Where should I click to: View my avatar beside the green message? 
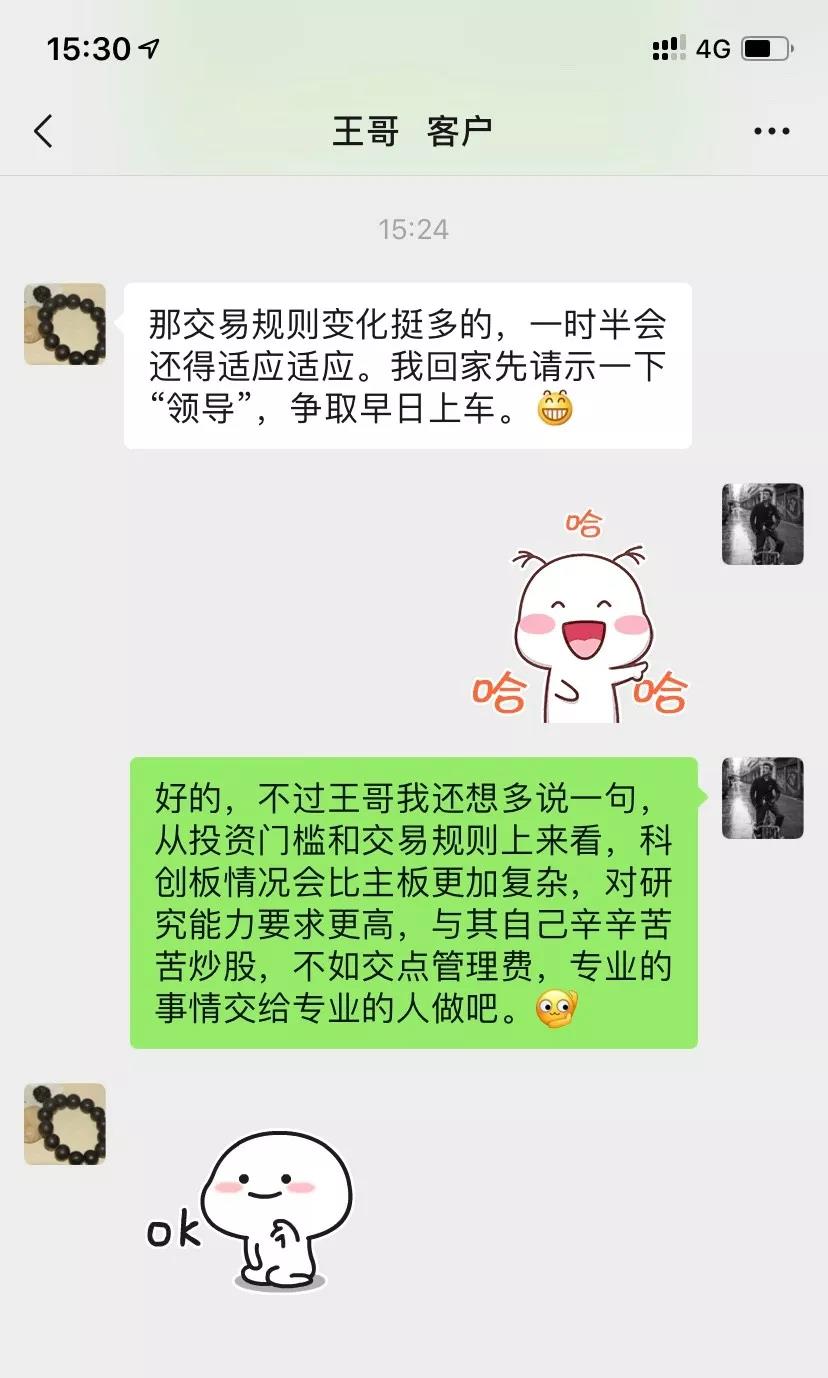(763, 797)
